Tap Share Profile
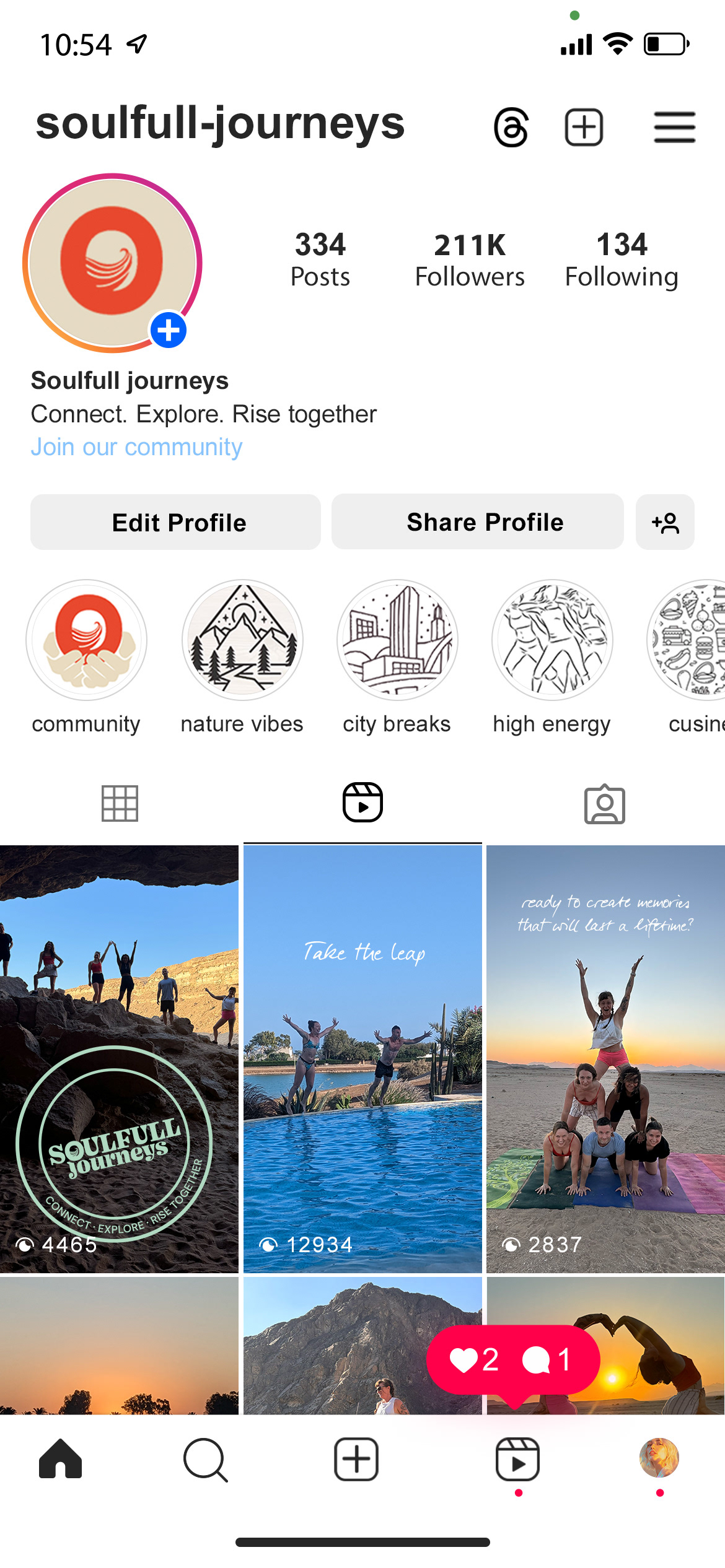Screen dimensions: 725x1568 pyautogui.click(x=478, y=521)
